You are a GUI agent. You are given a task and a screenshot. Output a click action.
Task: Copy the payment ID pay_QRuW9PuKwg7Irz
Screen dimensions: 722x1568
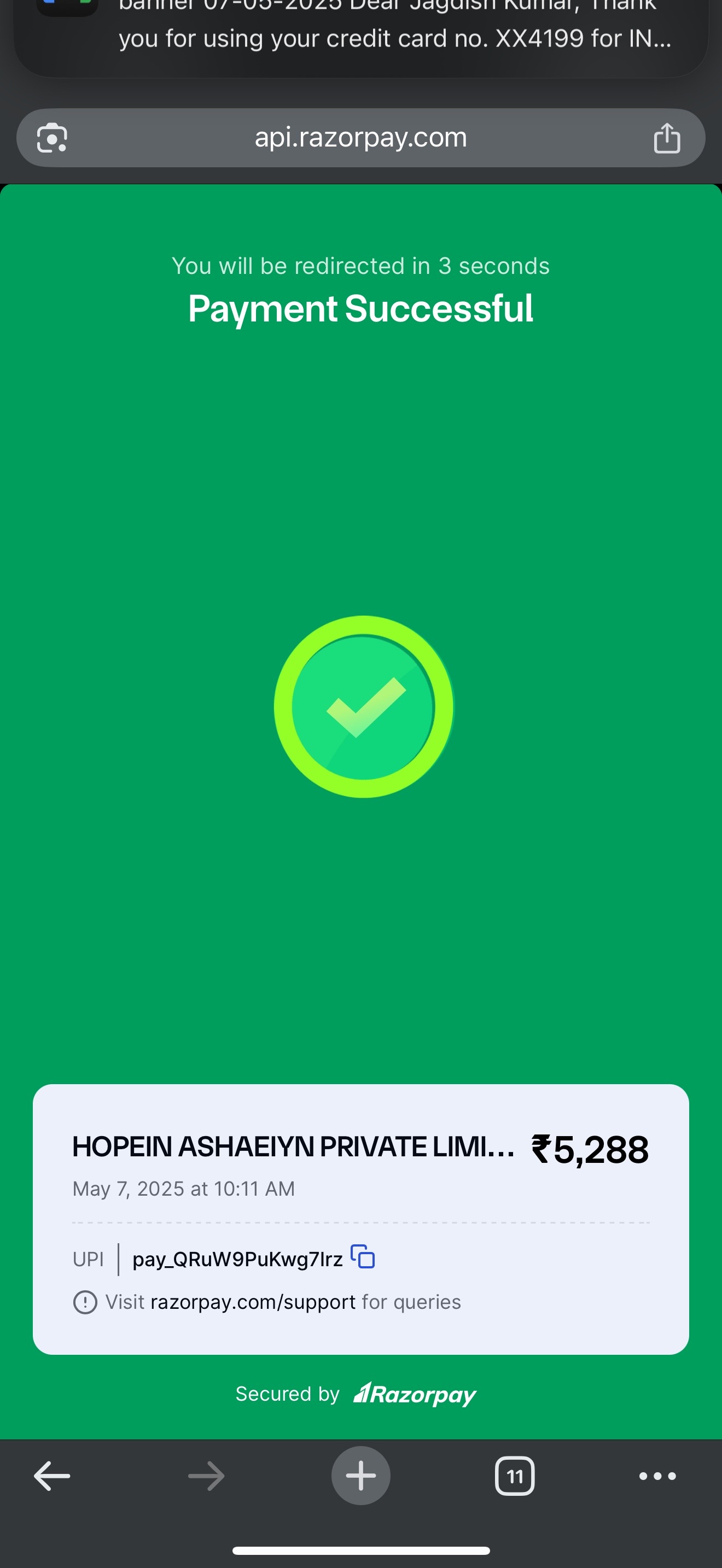pos(363,1257)
